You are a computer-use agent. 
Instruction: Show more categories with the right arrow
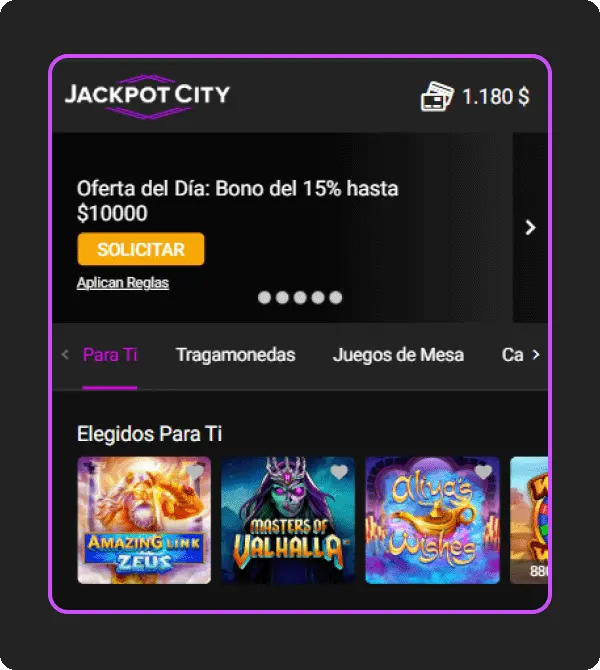536,355
